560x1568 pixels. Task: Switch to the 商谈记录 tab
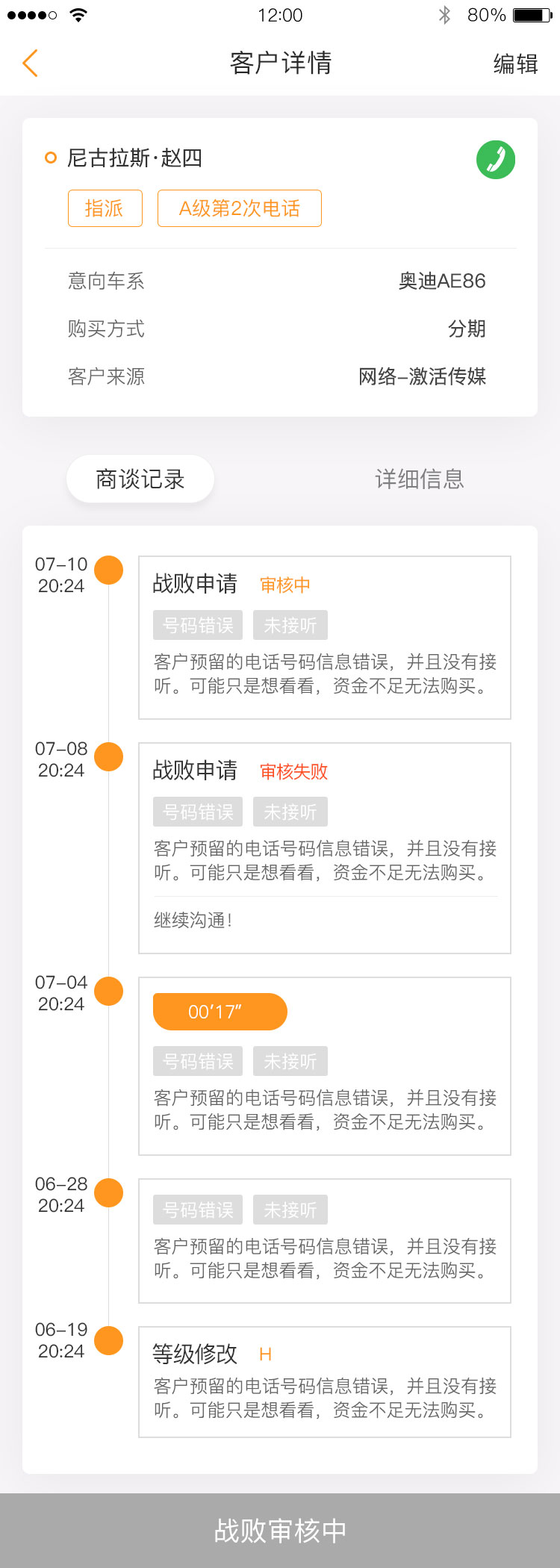click(140, 479)
